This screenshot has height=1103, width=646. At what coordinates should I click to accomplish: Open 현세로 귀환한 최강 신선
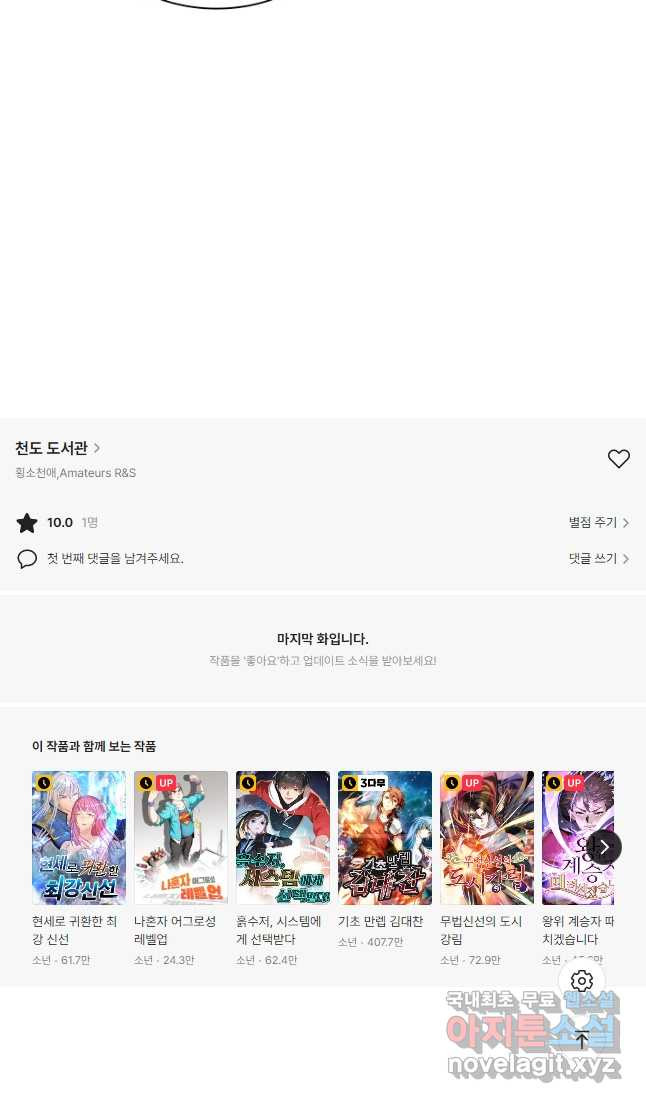point(79,837)
